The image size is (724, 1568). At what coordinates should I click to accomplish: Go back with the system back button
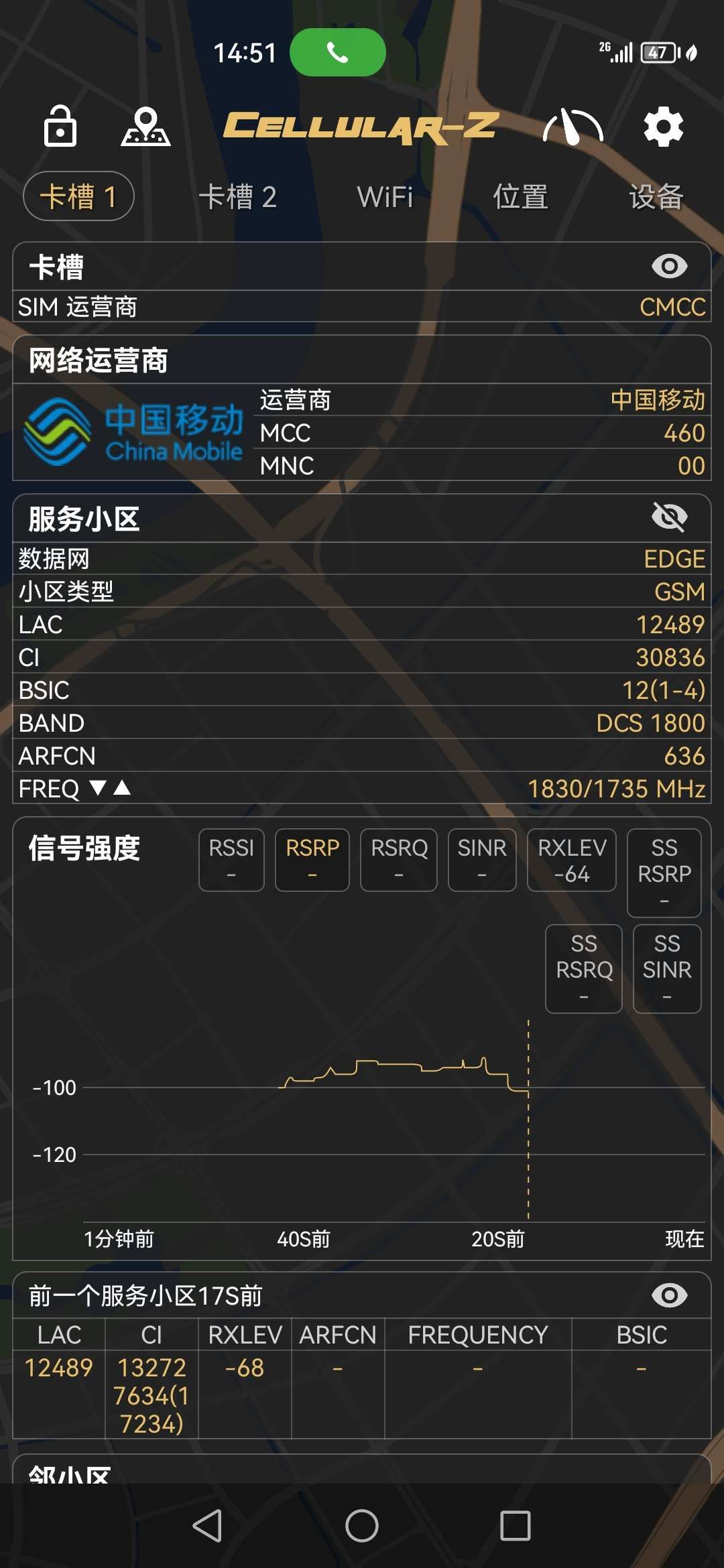(207, 1526)
